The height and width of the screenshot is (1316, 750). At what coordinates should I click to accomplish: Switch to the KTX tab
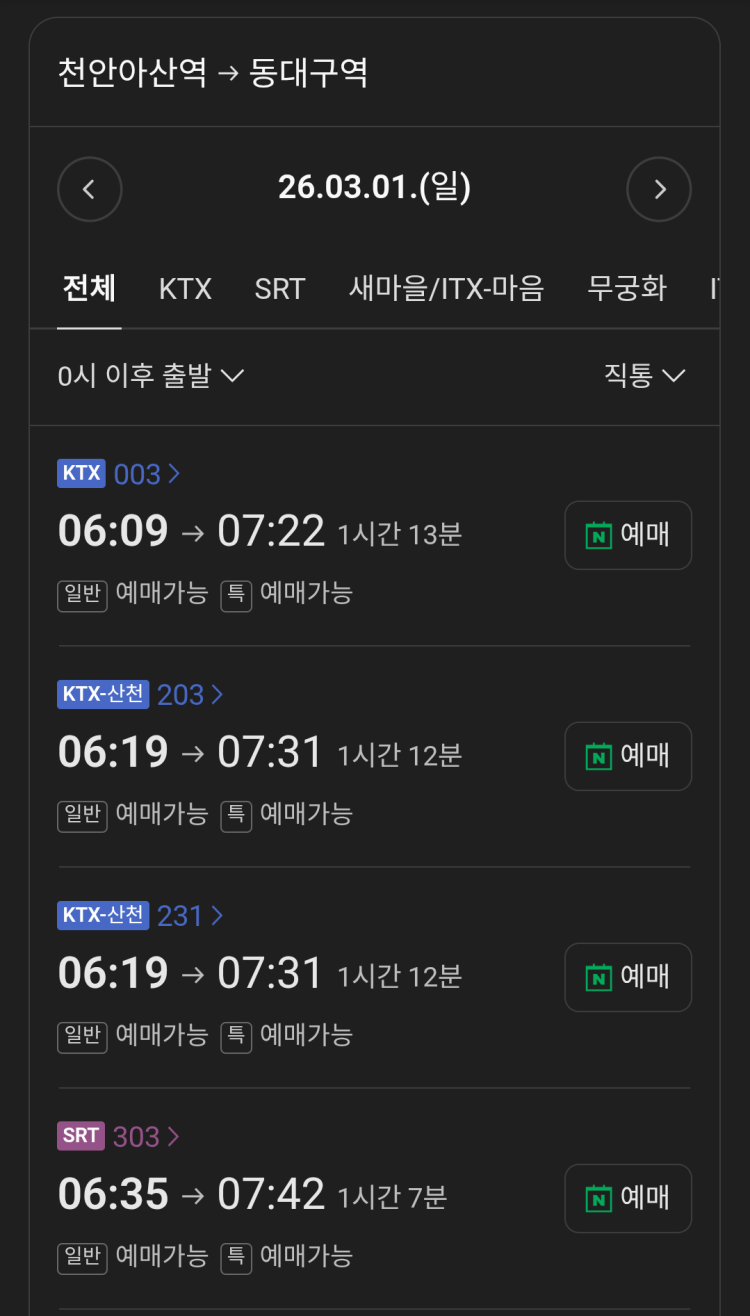pos(185,289)
